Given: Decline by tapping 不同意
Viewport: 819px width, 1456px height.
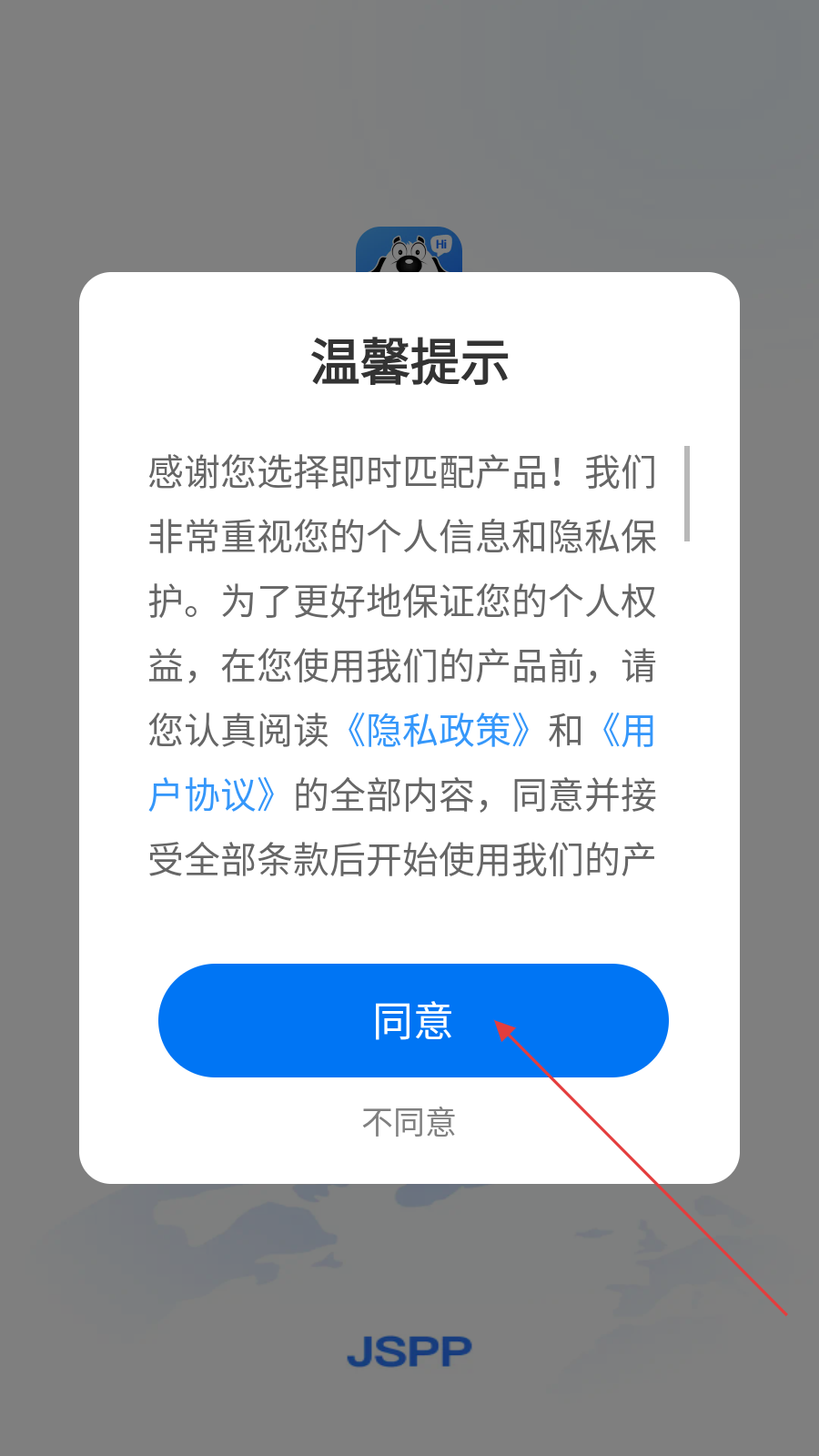Looking at the screenshot, I should click(409, 1122).
